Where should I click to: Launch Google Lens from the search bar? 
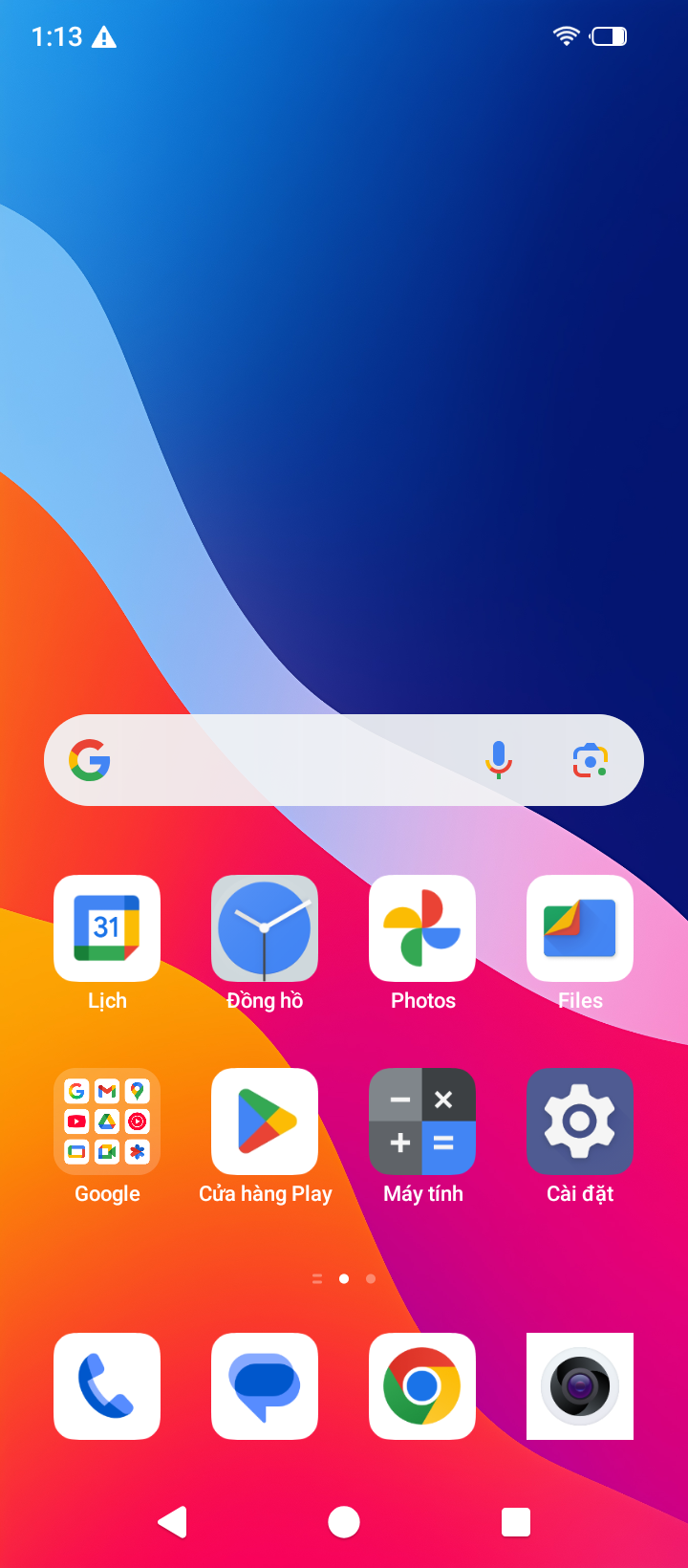coord(591,760)
